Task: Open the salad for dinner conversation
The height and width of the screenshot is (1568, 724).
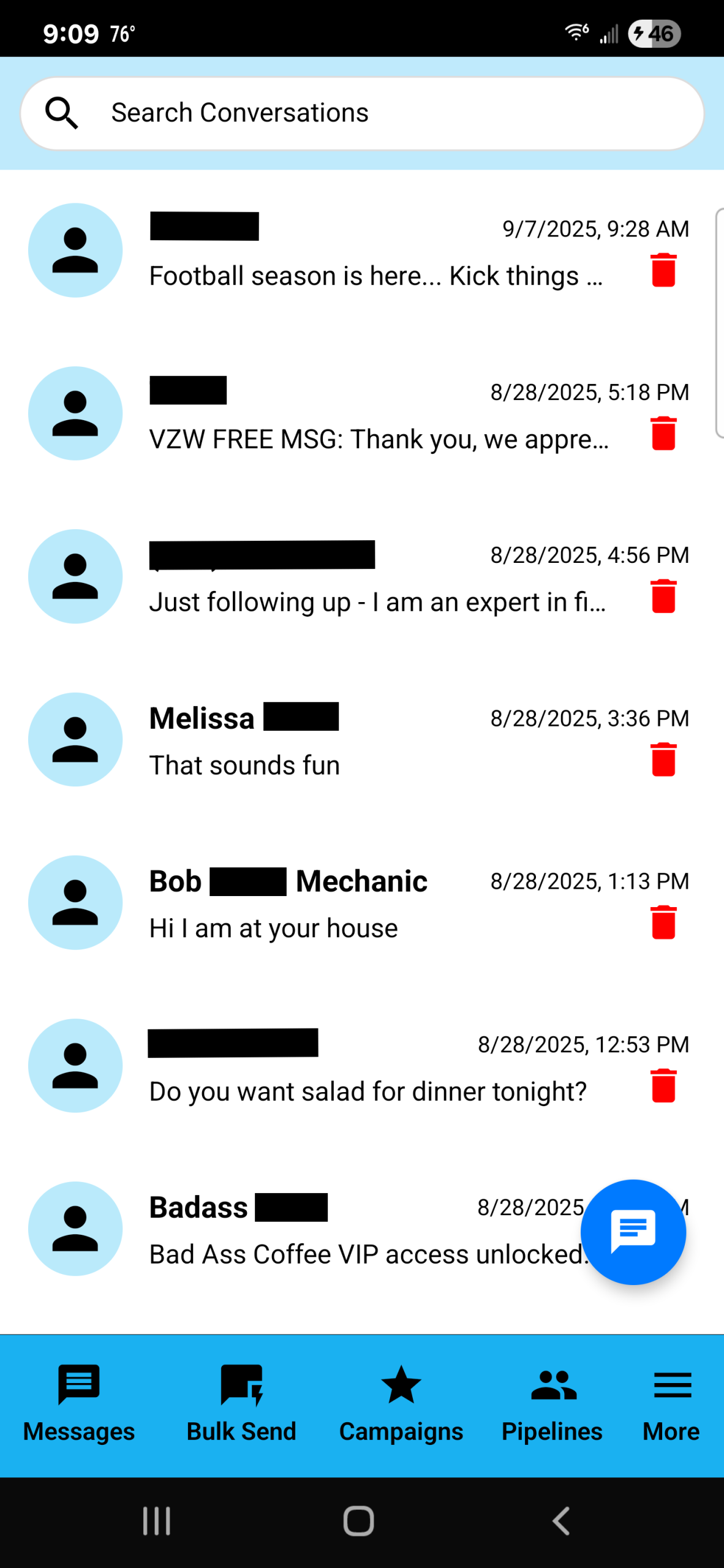Action: pos(368,1091)
